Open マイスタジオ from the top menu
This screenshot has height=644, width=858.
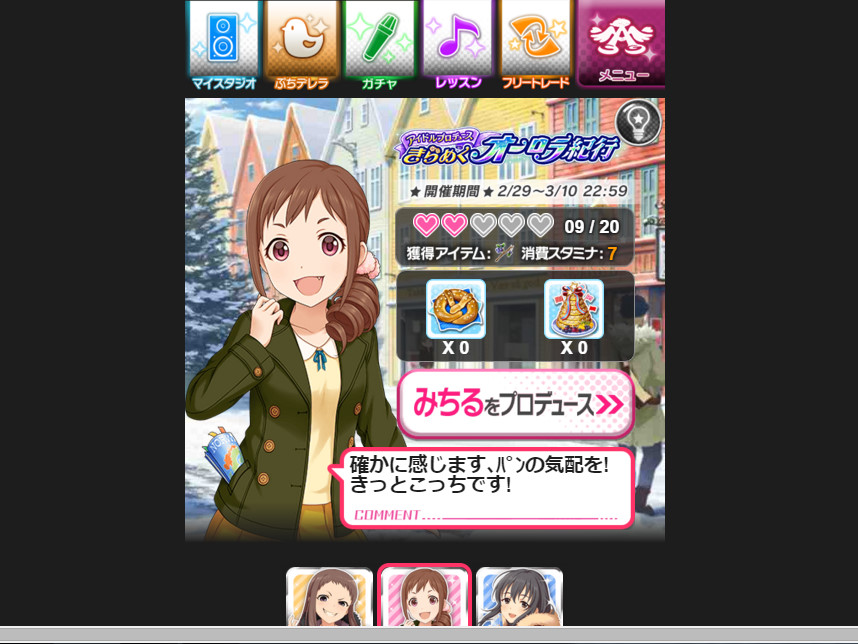click(223, 44)
